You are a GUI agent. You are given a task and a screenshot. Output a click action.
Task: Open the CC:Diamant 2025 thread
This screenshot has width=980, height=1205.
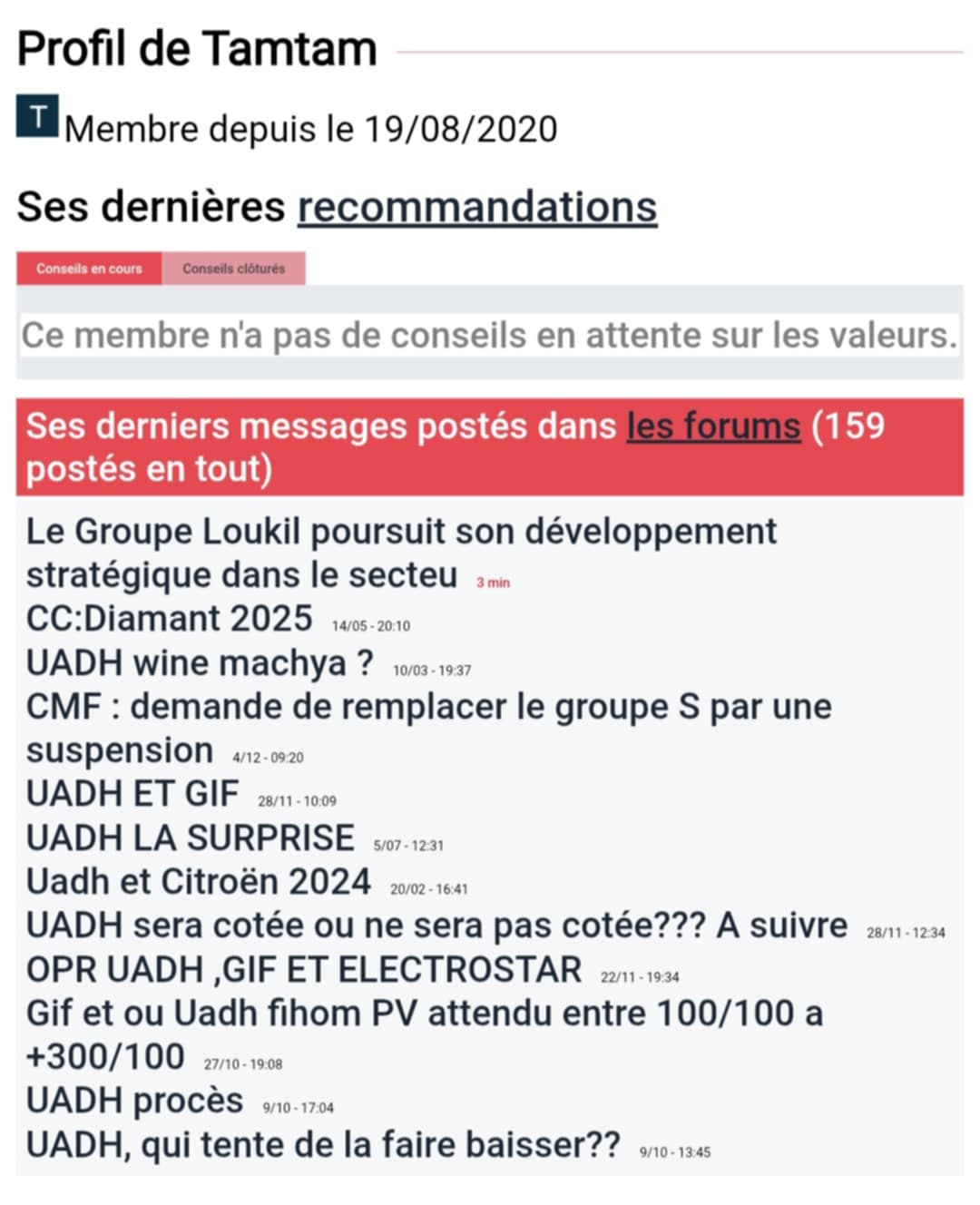tap(169, 619)
